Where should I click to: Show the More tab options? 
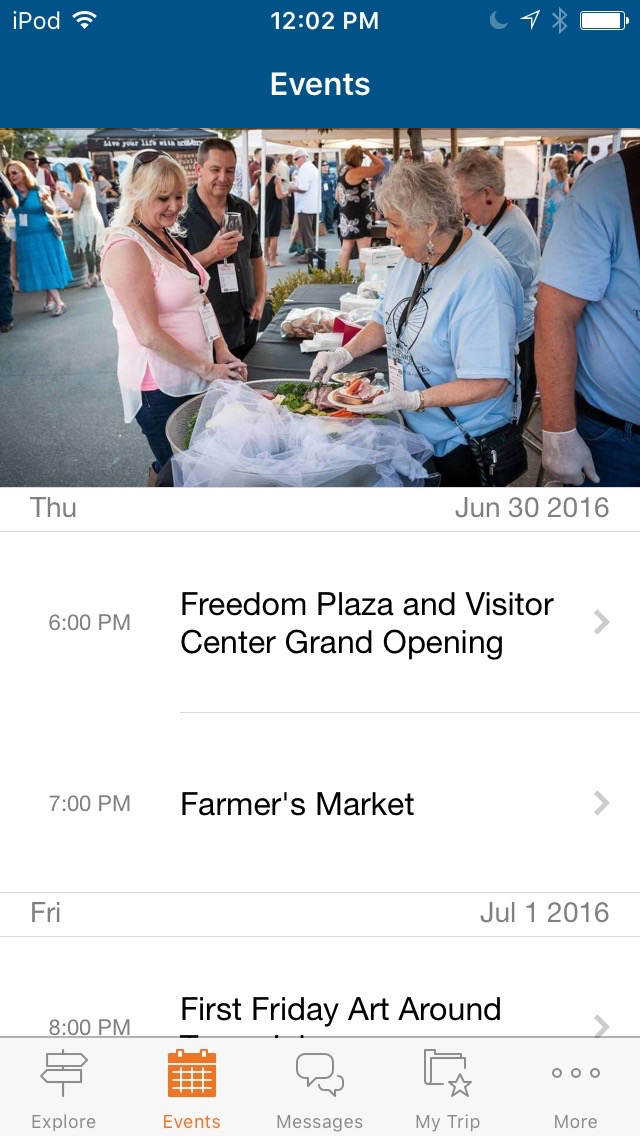click(575, 1088)
